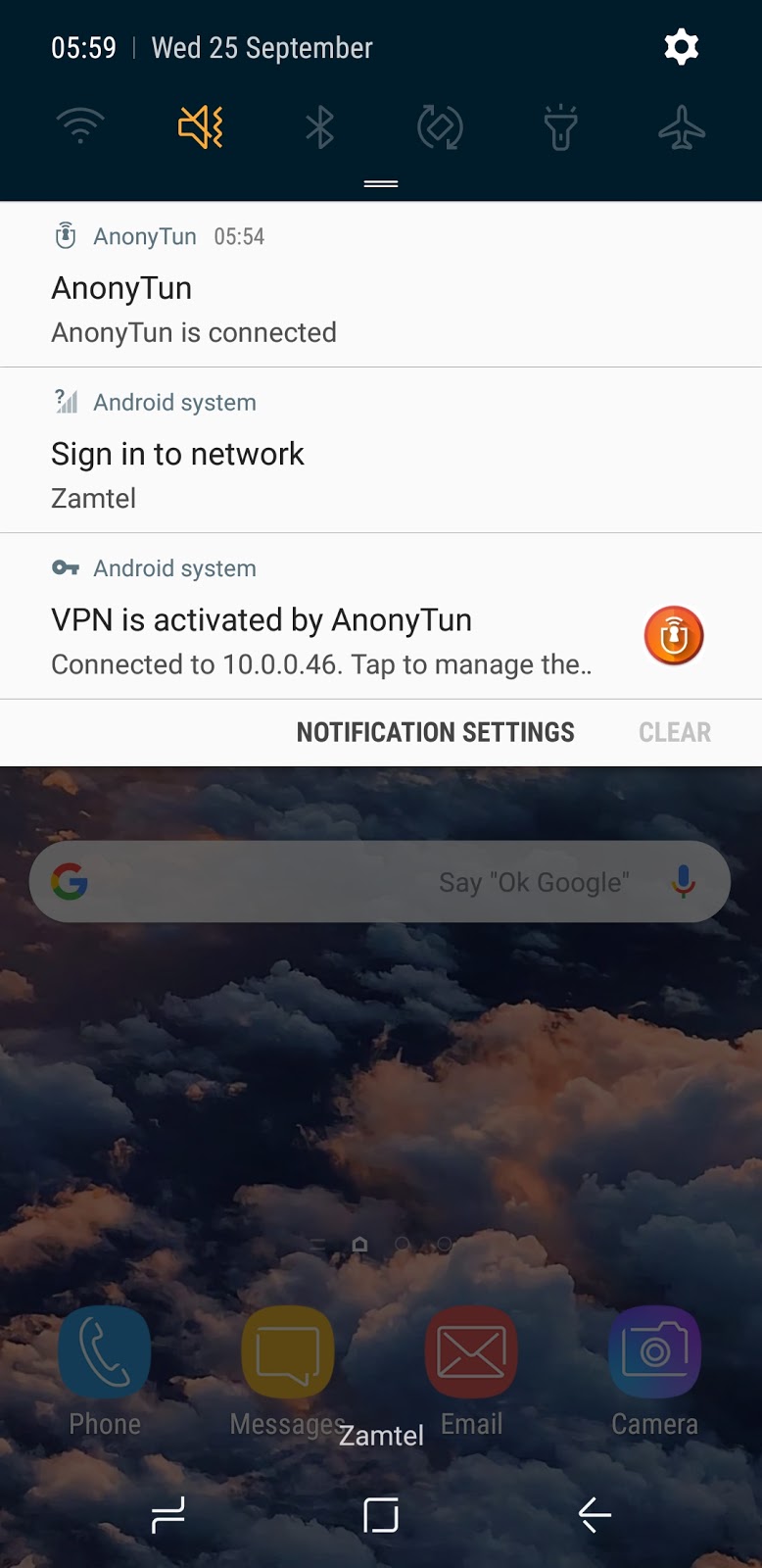
Task: Tap the AnonyTun shield icon in VPN notification
Action: point(673,636)
